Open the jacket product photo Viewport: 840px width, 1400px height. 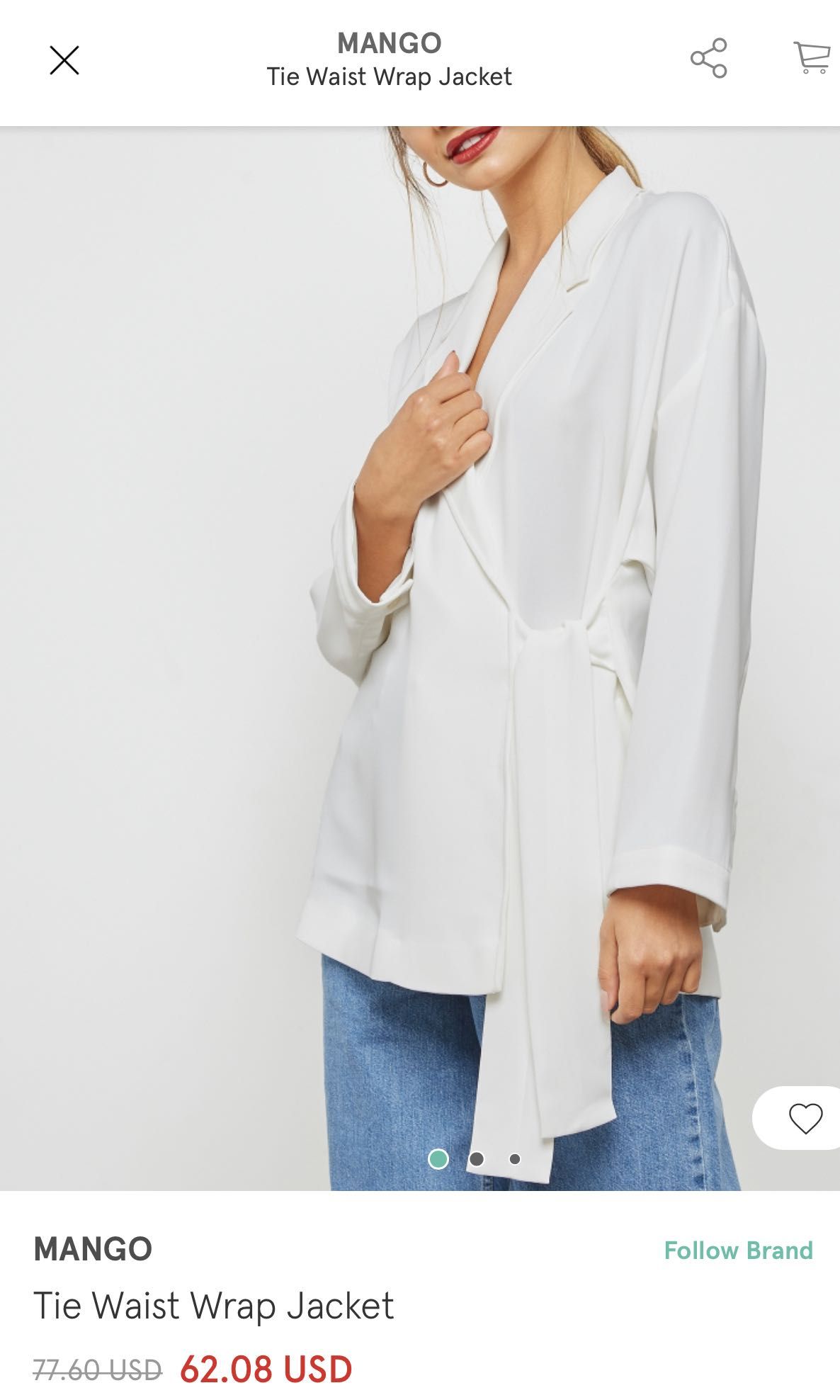coord(420,658)
